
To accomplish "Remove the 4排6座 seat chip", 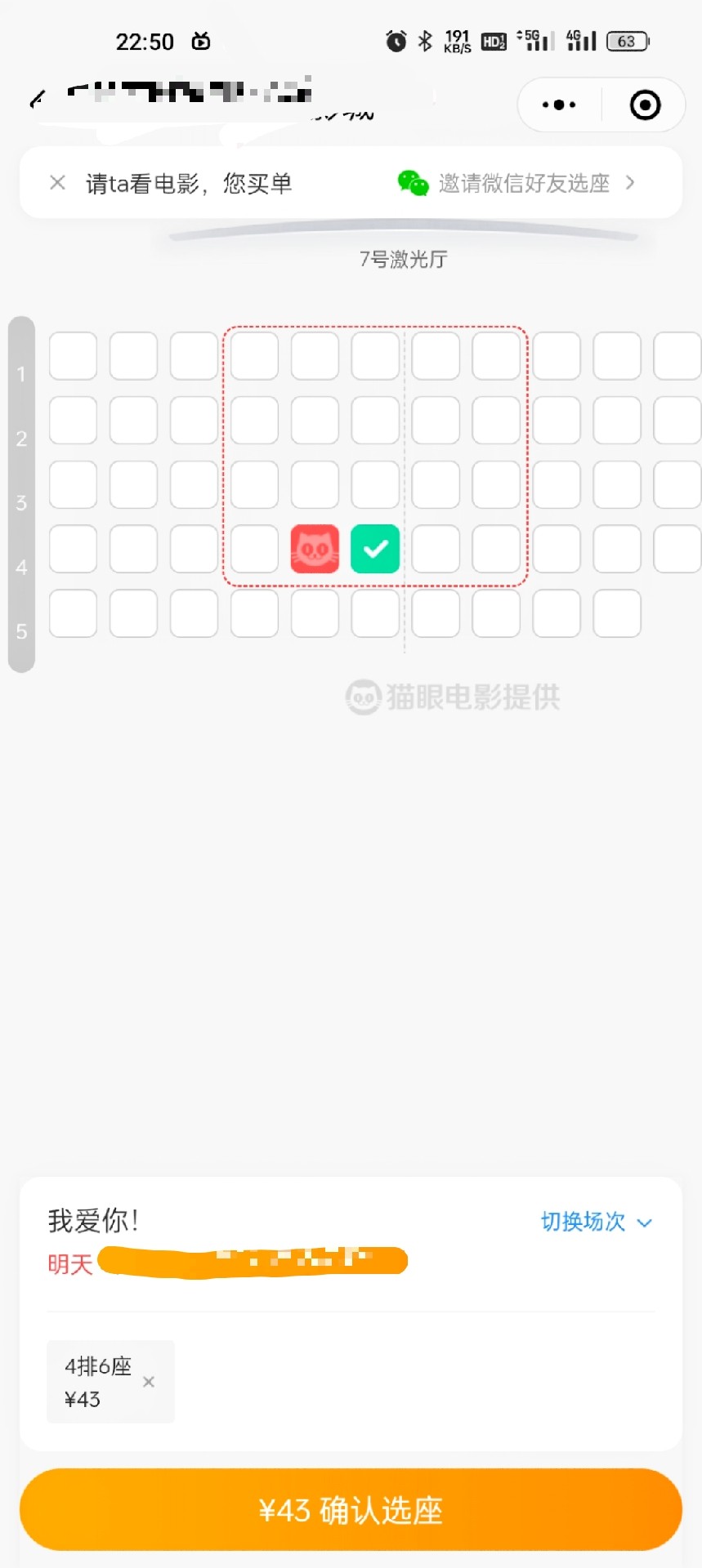I will [149, 1382].
